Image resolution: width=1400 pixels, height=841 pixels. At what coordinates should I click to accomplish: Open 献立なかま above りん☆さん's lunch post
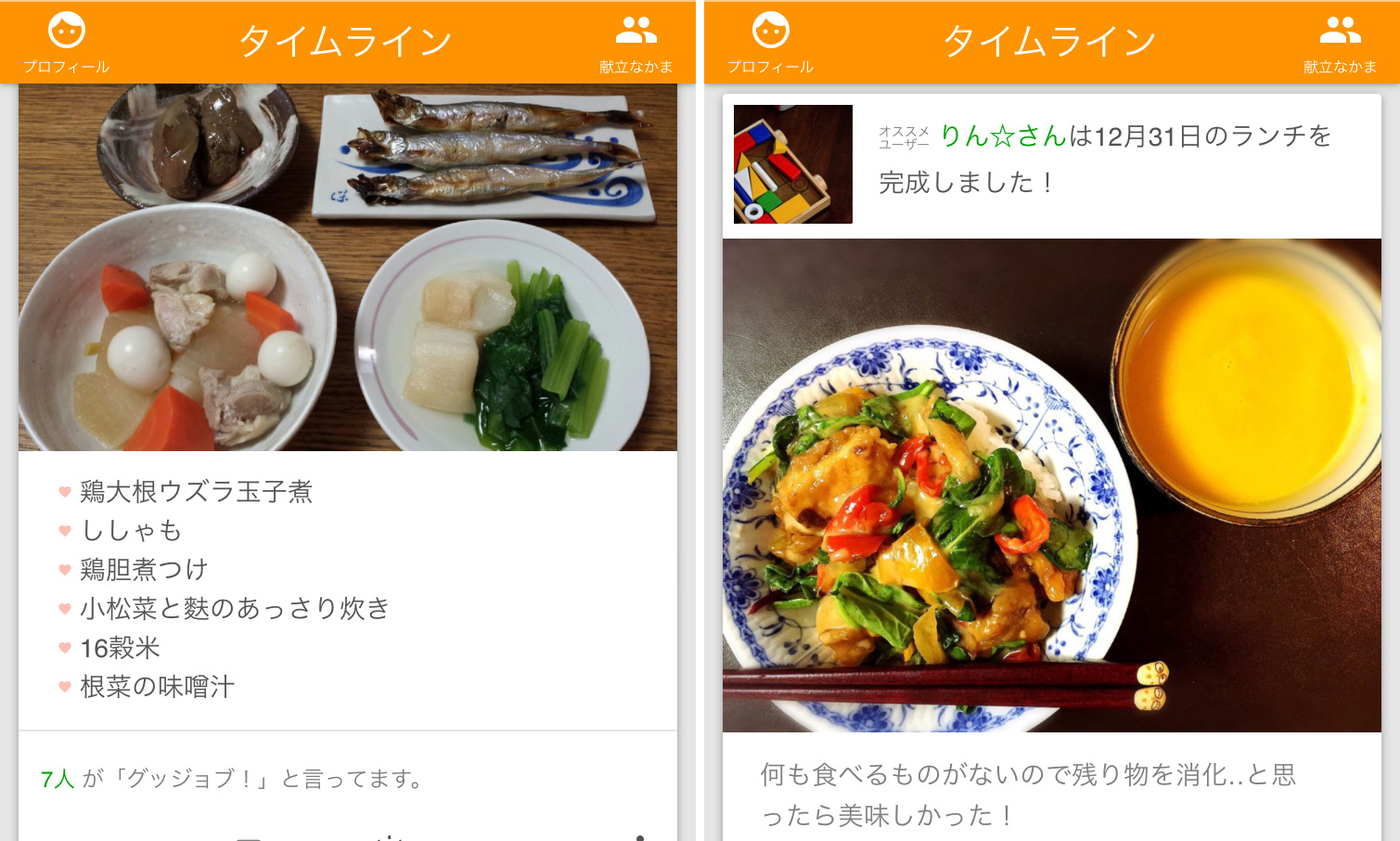[x=1339, y=43]
